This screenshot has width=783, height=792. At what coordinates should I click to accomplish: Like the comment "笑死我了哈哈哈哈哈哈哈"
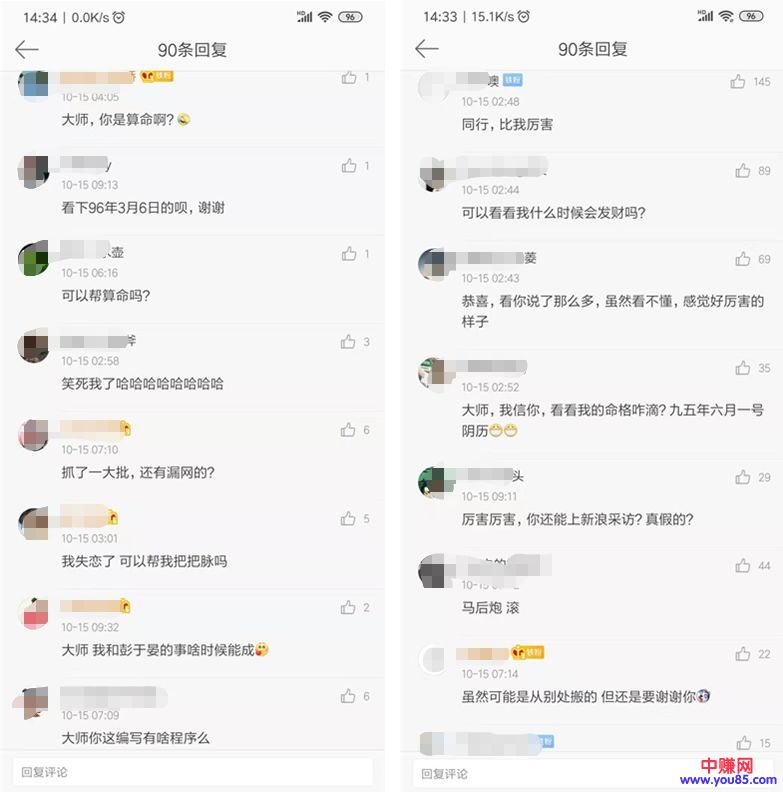click(347, 343)
